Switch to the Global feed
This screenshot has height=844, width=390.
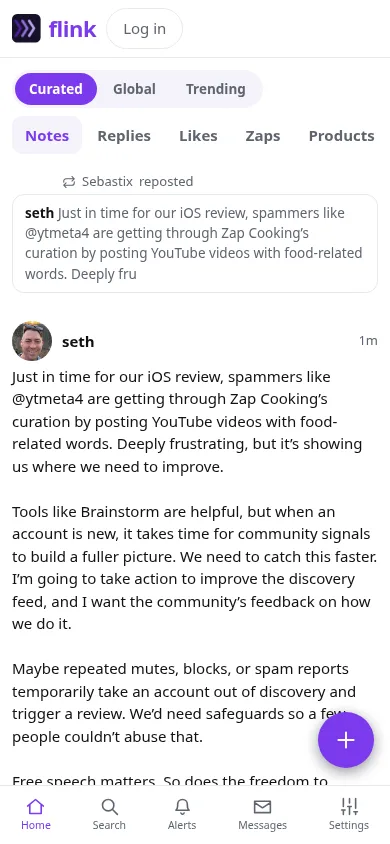134,89
